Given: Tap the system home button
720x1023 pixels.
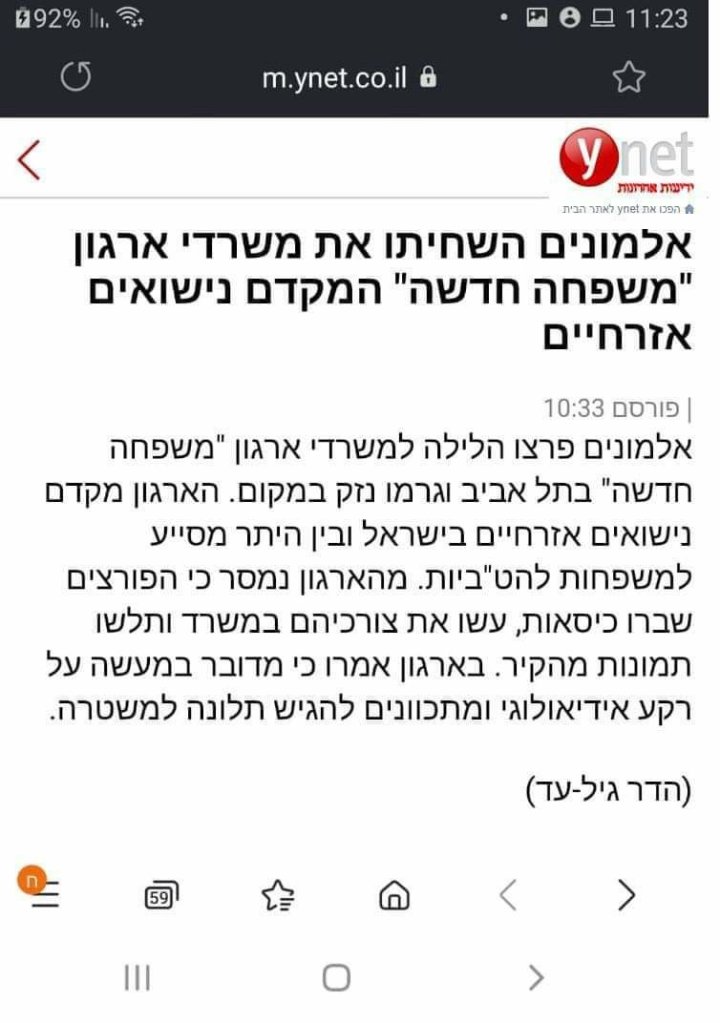Looking at the screenshot, I should click(x=337, y=977).
